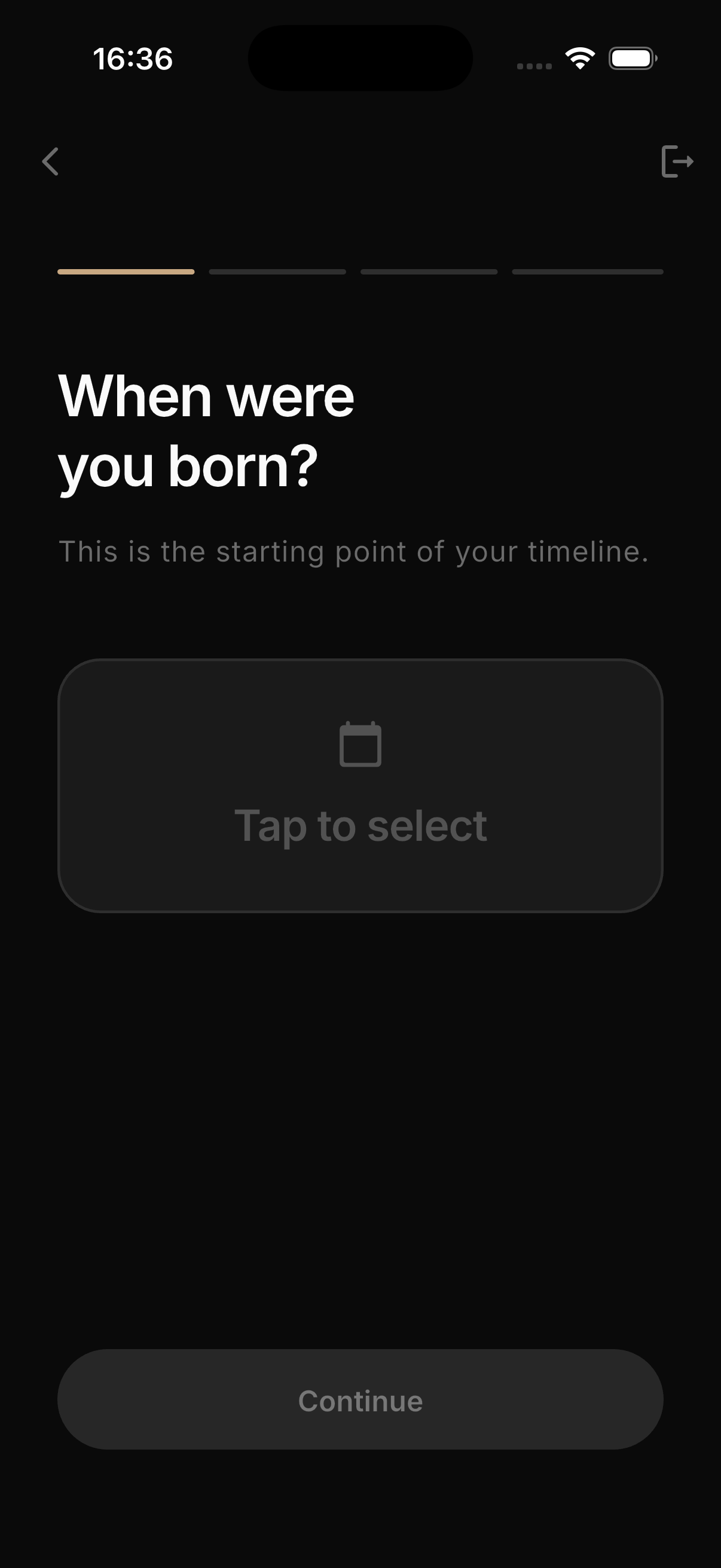
Task: Click the highlighted first progress segment
Action: (x=126, y=272)
